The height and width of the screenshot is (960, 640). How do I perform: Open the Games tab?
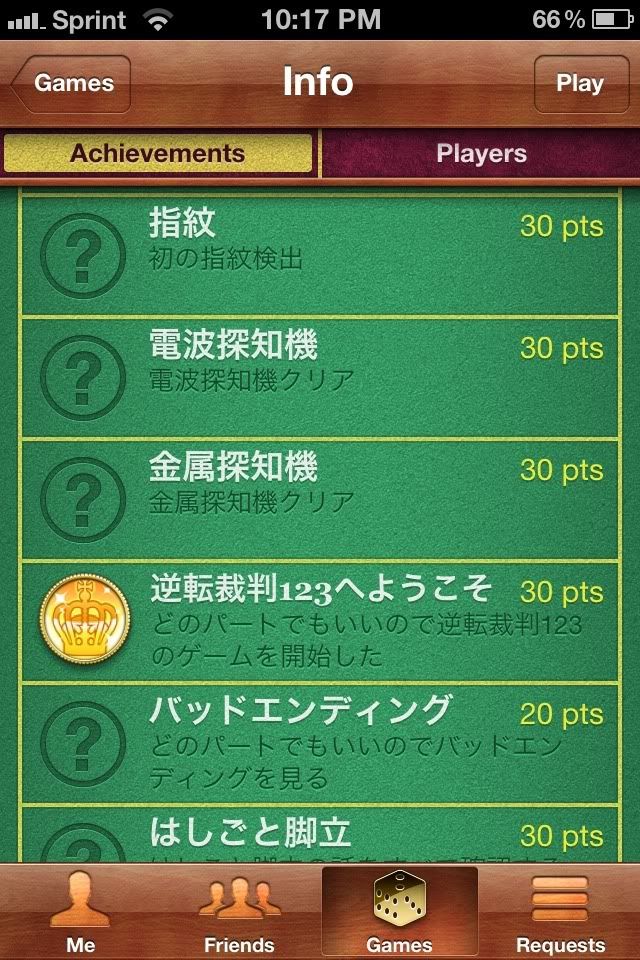pyautogui.click(x=399, y=912)
